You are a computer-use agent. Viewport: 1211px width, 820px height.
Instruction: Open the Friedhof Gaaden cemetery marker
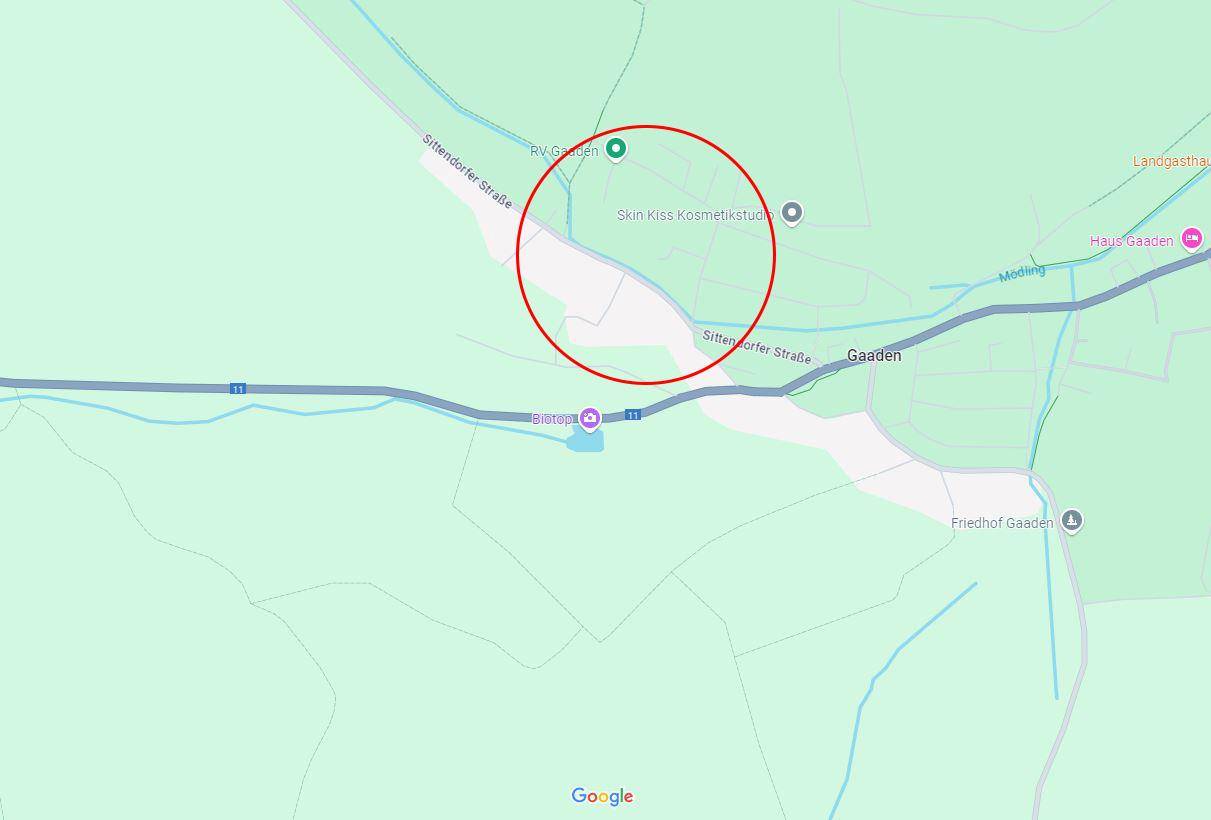(1071, 521)
